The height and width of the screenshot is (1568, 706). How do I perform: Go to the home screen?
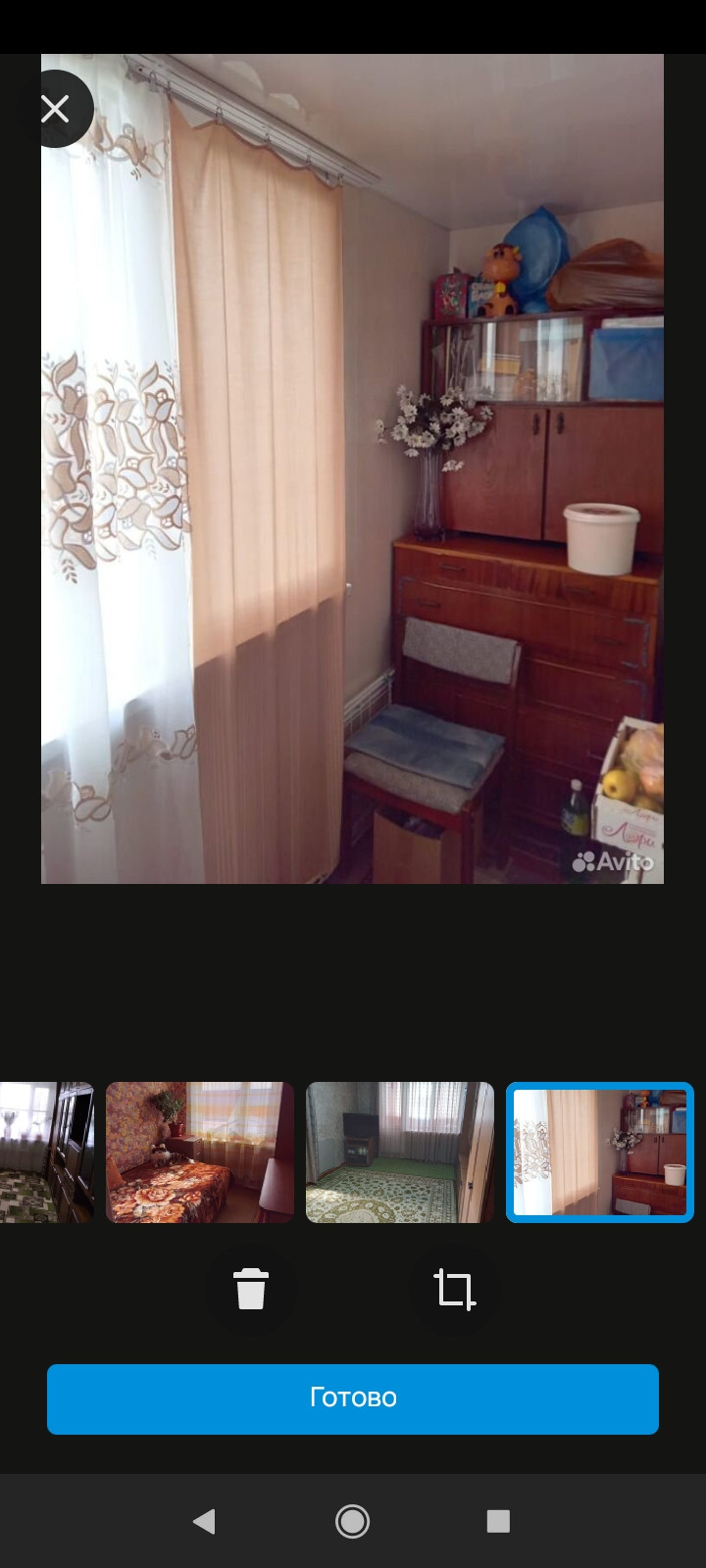point(353,1521)
